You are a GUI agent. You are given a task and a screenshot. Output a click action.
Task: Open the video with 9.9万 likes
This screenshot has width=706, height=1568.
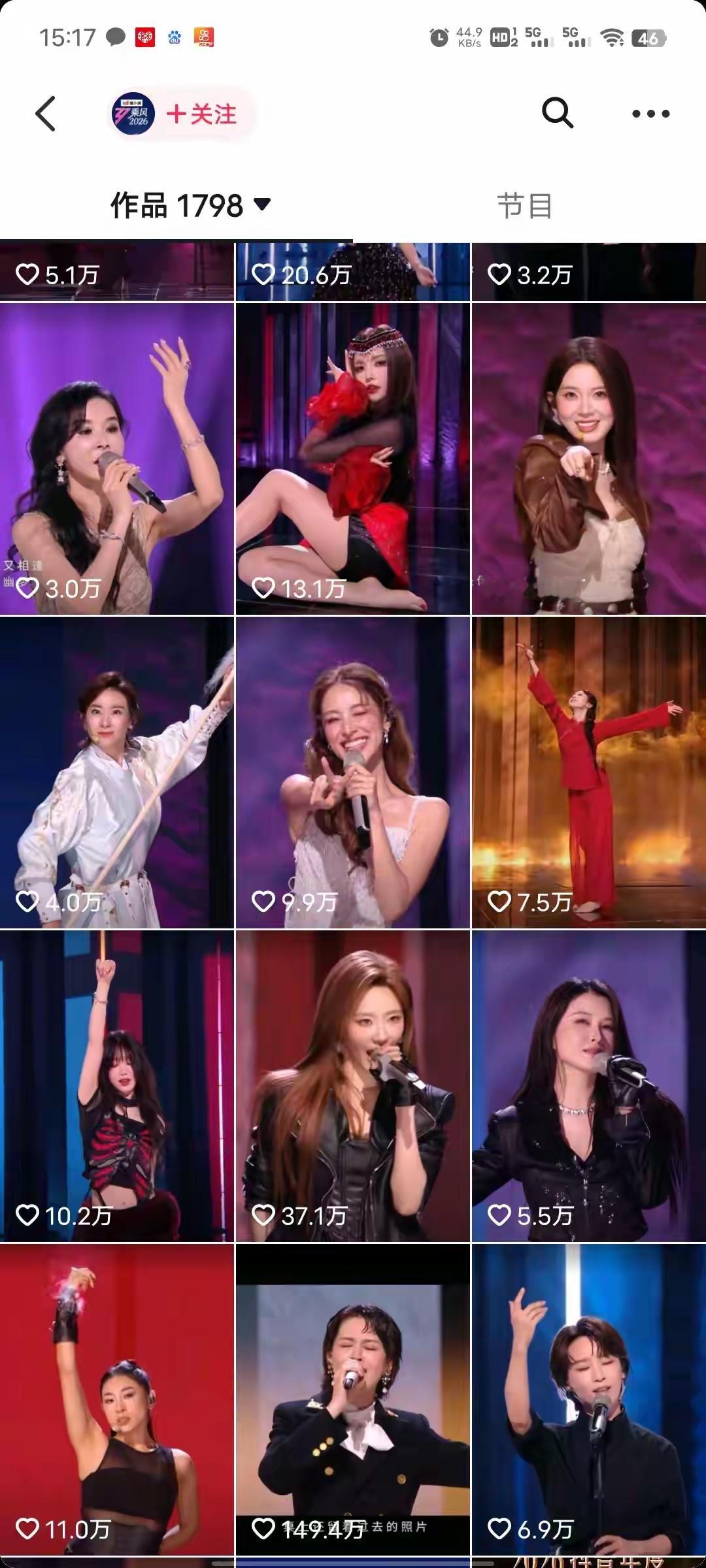coord(353,772)
